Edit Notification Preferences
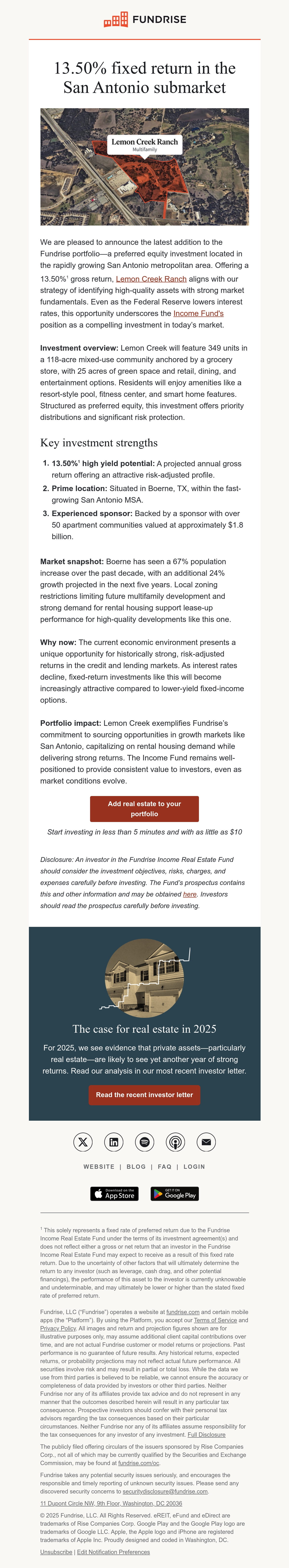This screenshot has width=289, height=1568. (113, 1552)
